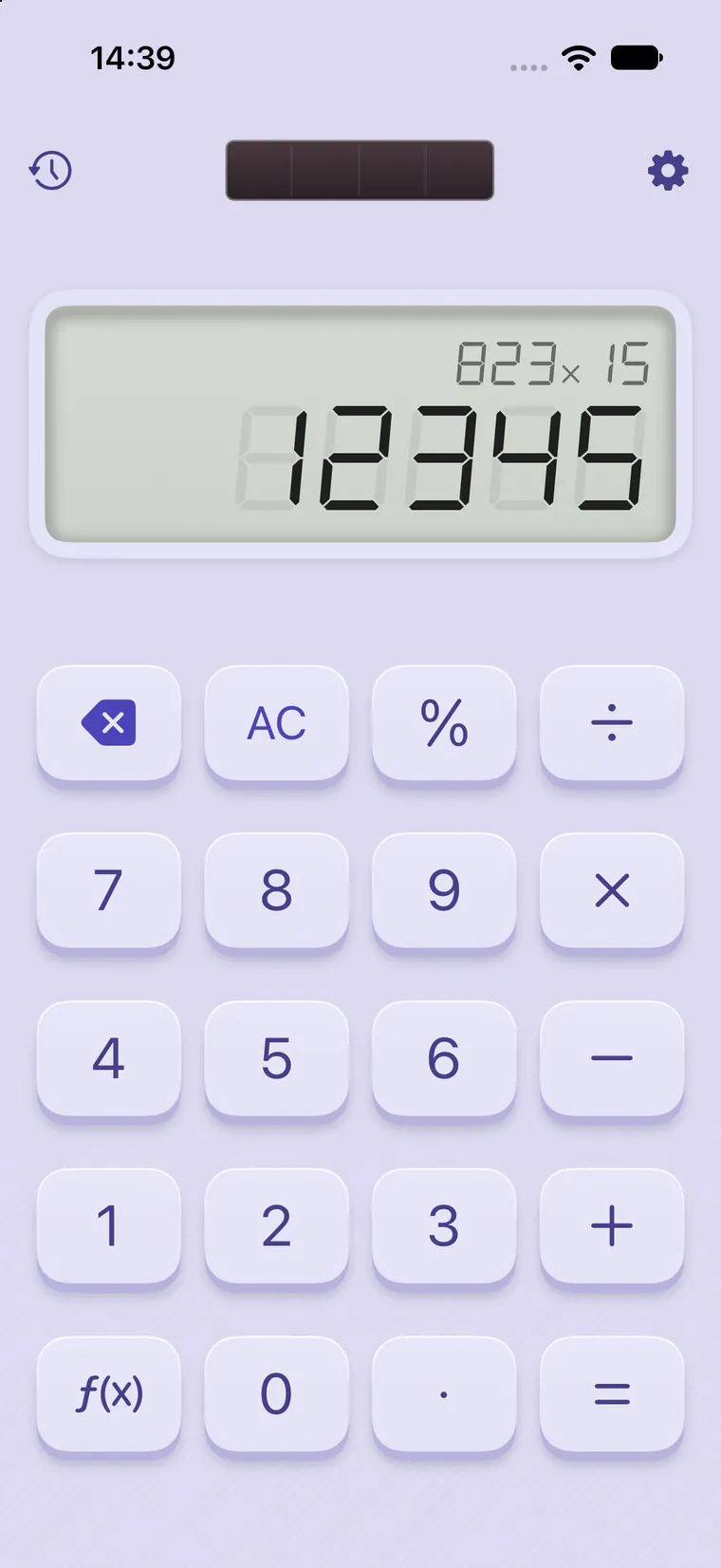Screen dimensions: 721x1568
Task: Enter the digit 3
Action: pos(444,1226)
